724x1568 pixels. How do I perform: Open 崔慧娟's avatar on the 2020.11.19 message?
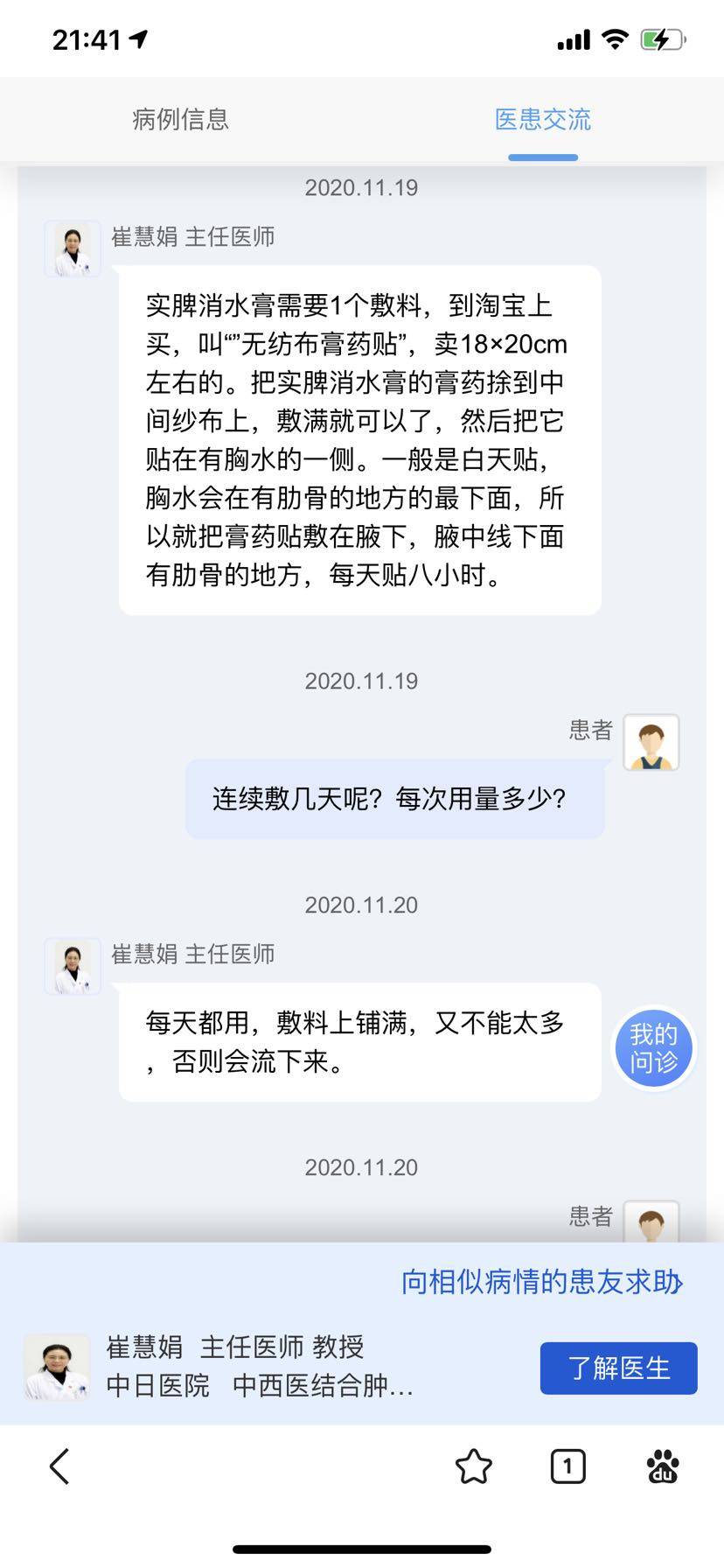point(73,249)
